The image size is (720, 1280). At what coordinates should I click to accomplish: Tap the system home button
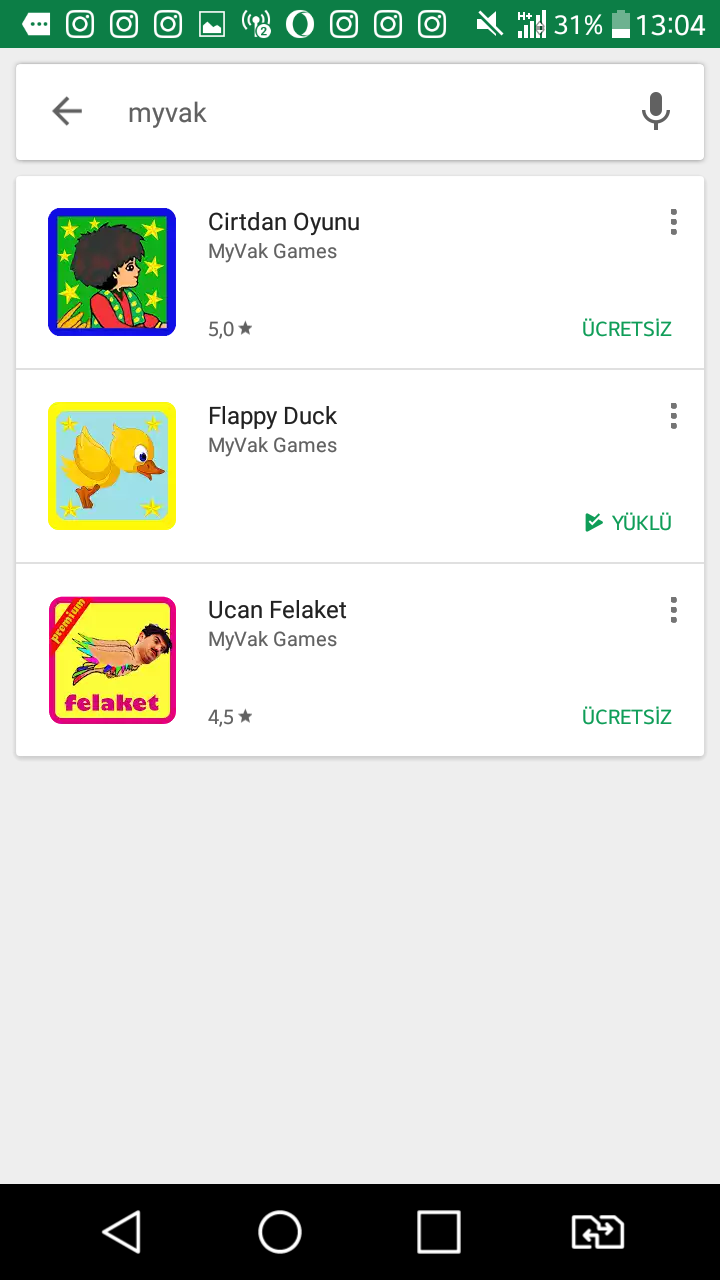(x=280, y=1232)
